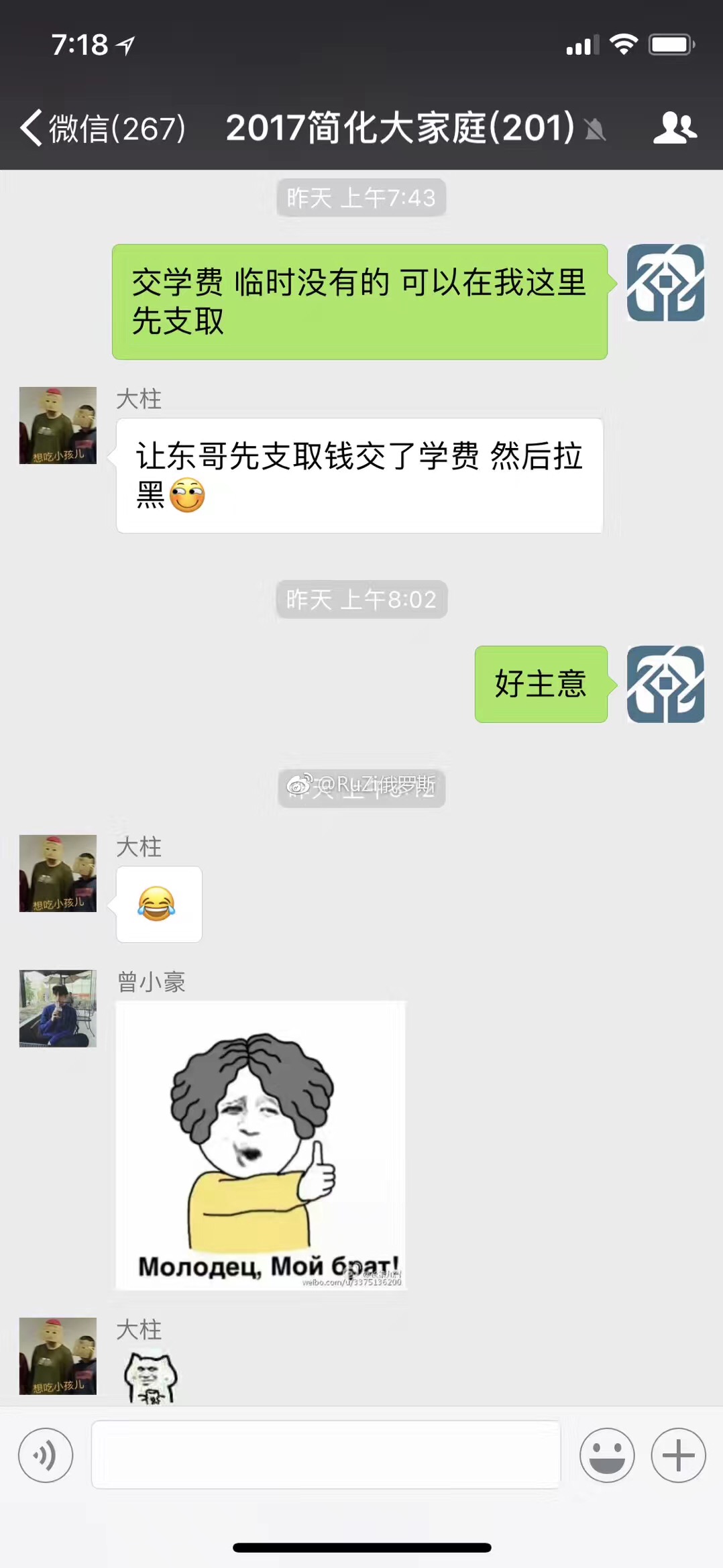
Task: Open my avatar beside 好主意
Action: 665,684
